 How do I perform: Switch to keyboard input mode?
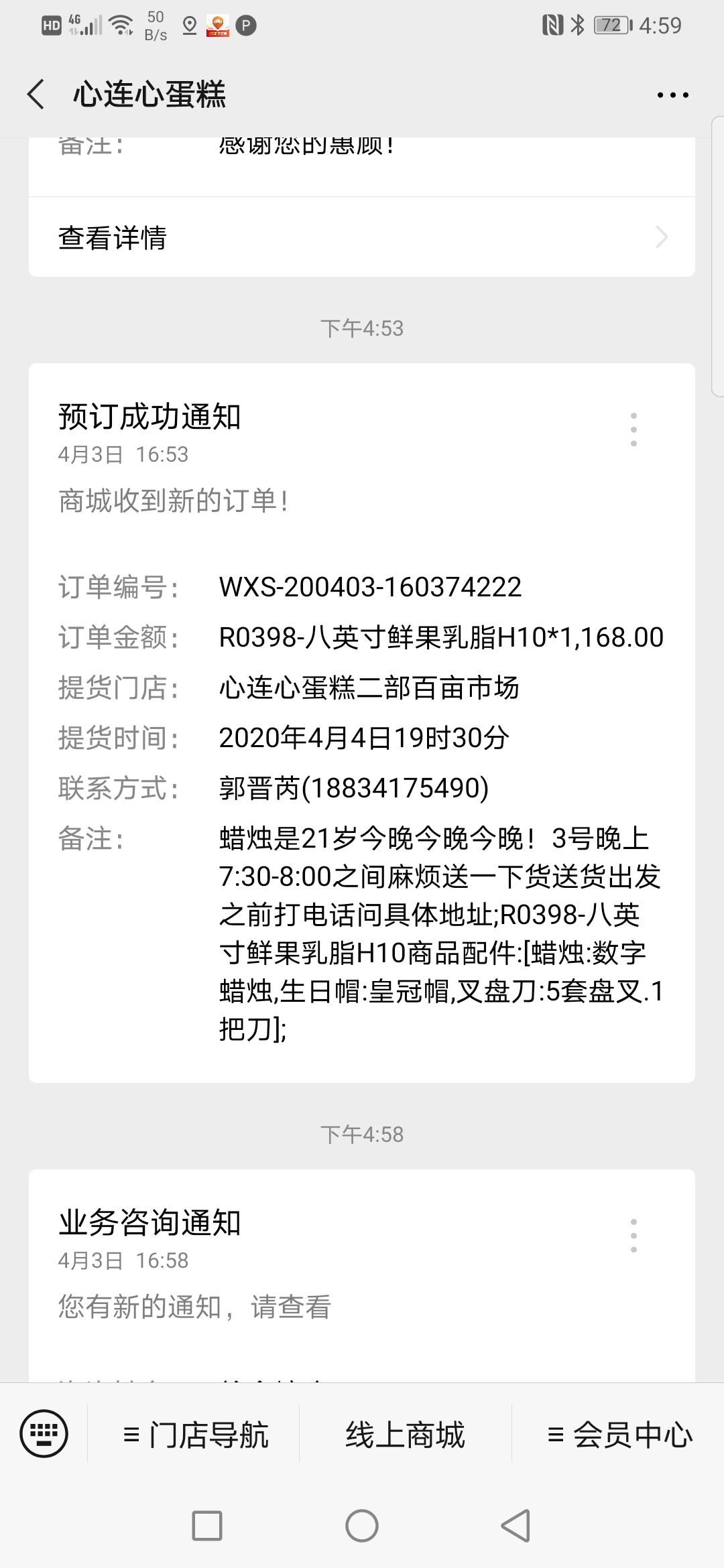44,1434
